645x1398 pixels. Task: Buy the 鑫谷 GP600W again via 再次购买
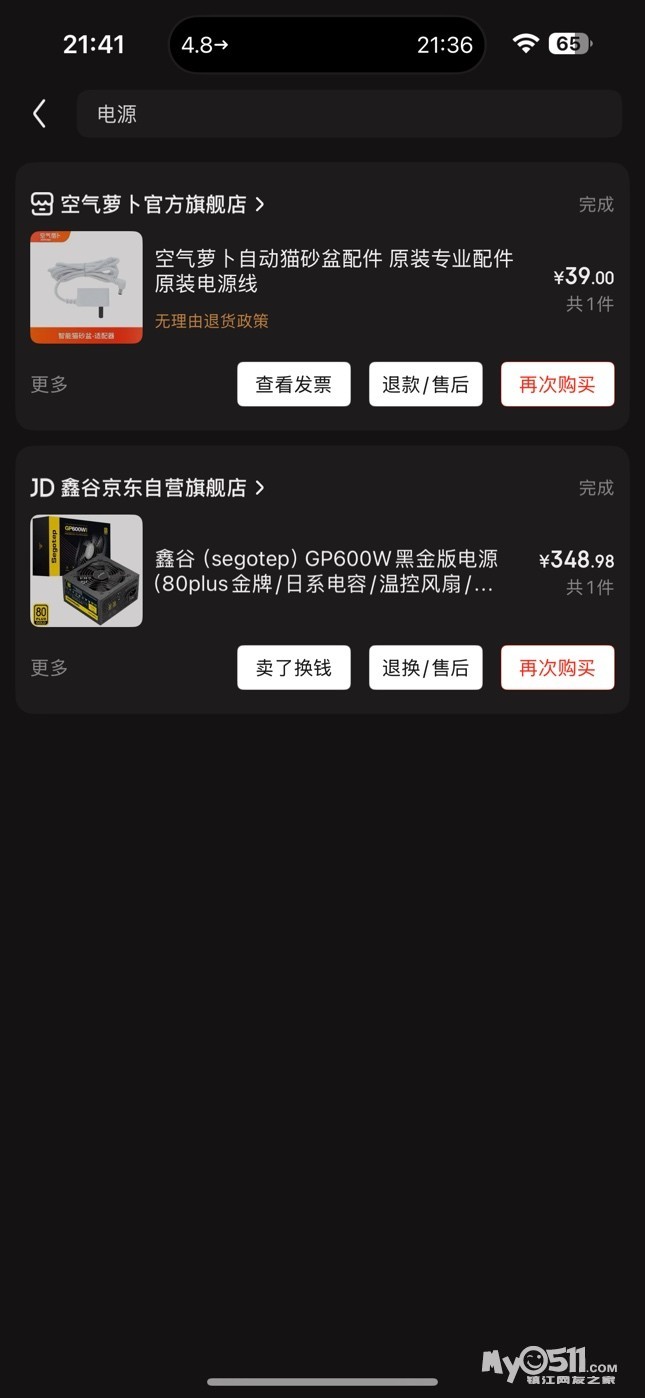coord(557,668)
